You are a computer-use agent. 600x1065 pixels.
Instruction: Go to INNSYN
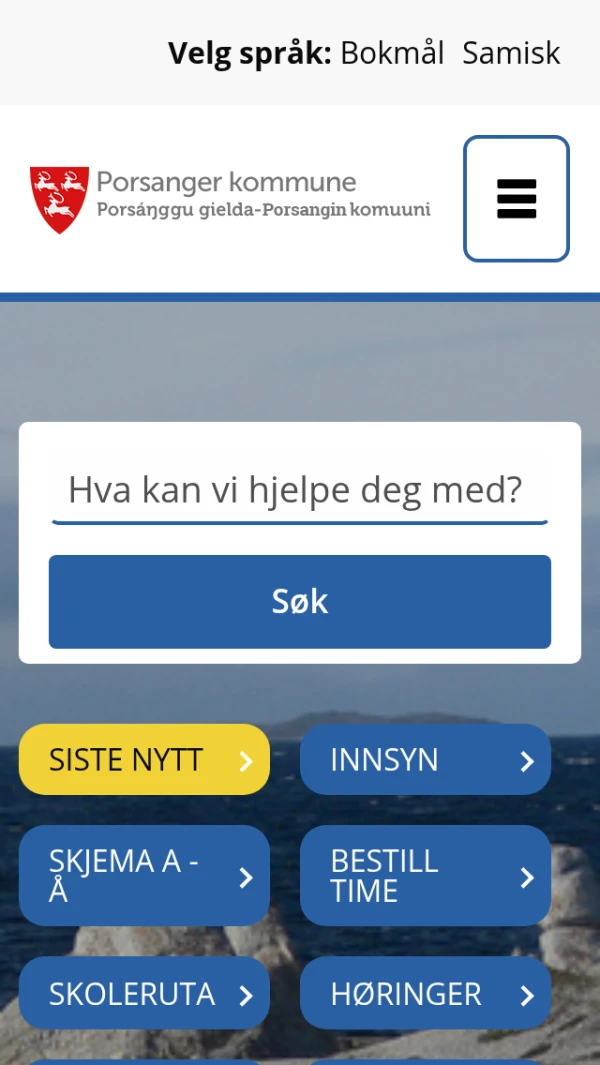[425, 760]
